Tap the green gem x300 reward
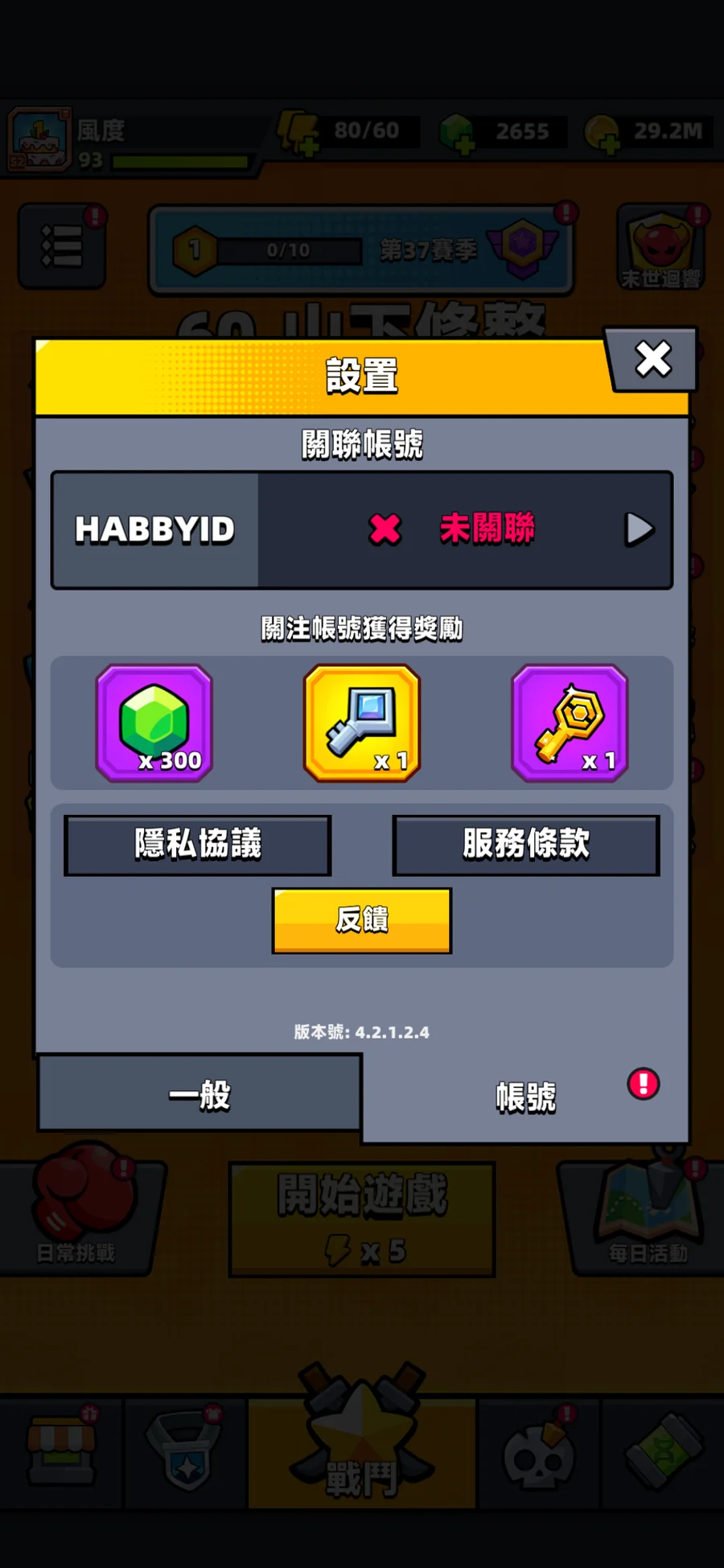The image size is (724, 1568). coord(154,722)
